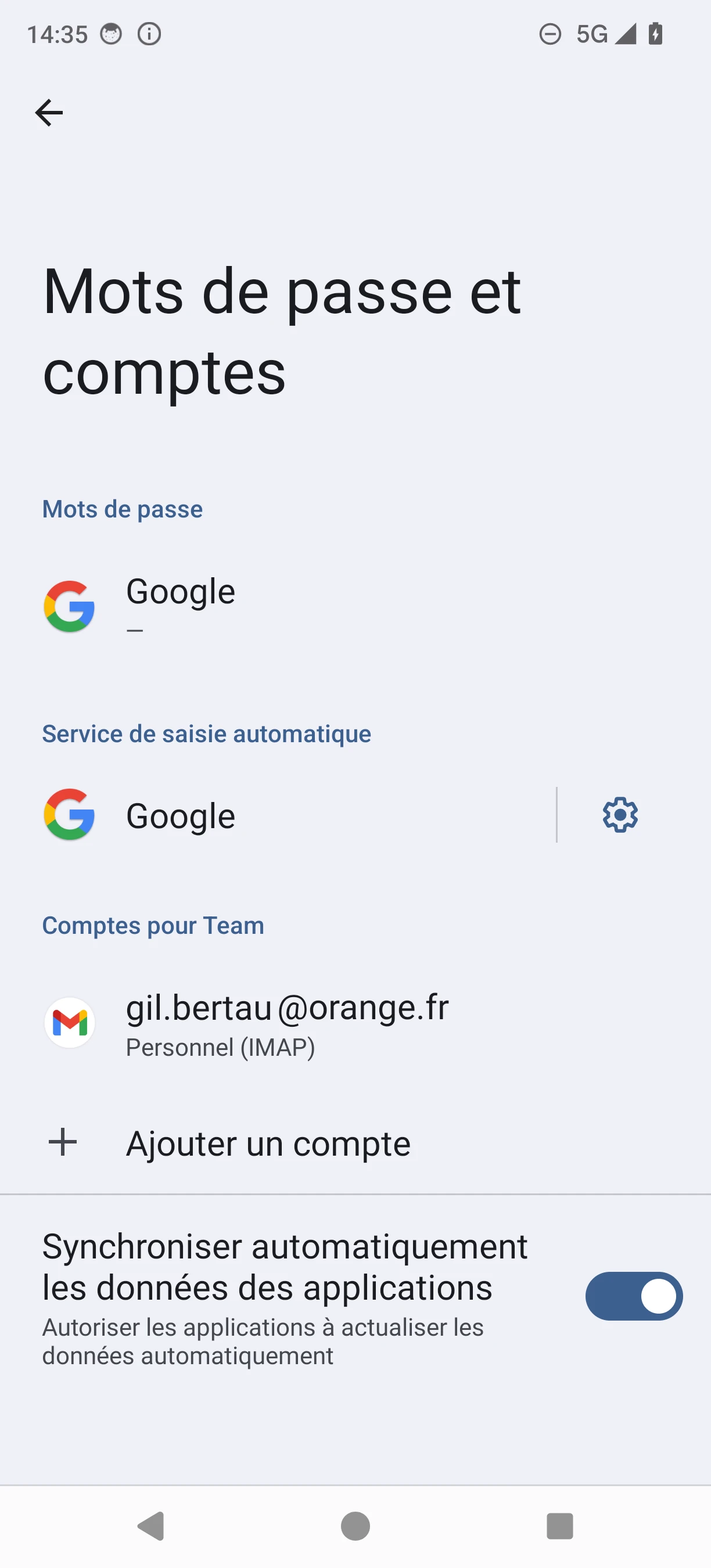Viewport: 711px width, 1568px height.
Task: Go back using the top arrow
Action: coord(49,113)
